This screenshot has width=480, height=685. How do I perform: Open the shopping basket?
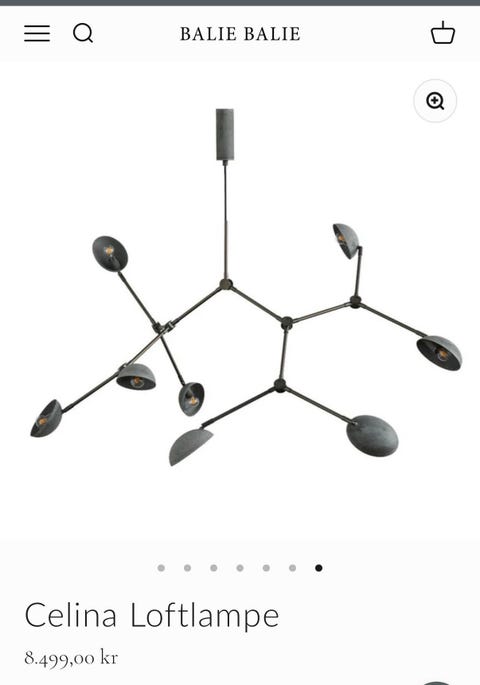point(443,32)
